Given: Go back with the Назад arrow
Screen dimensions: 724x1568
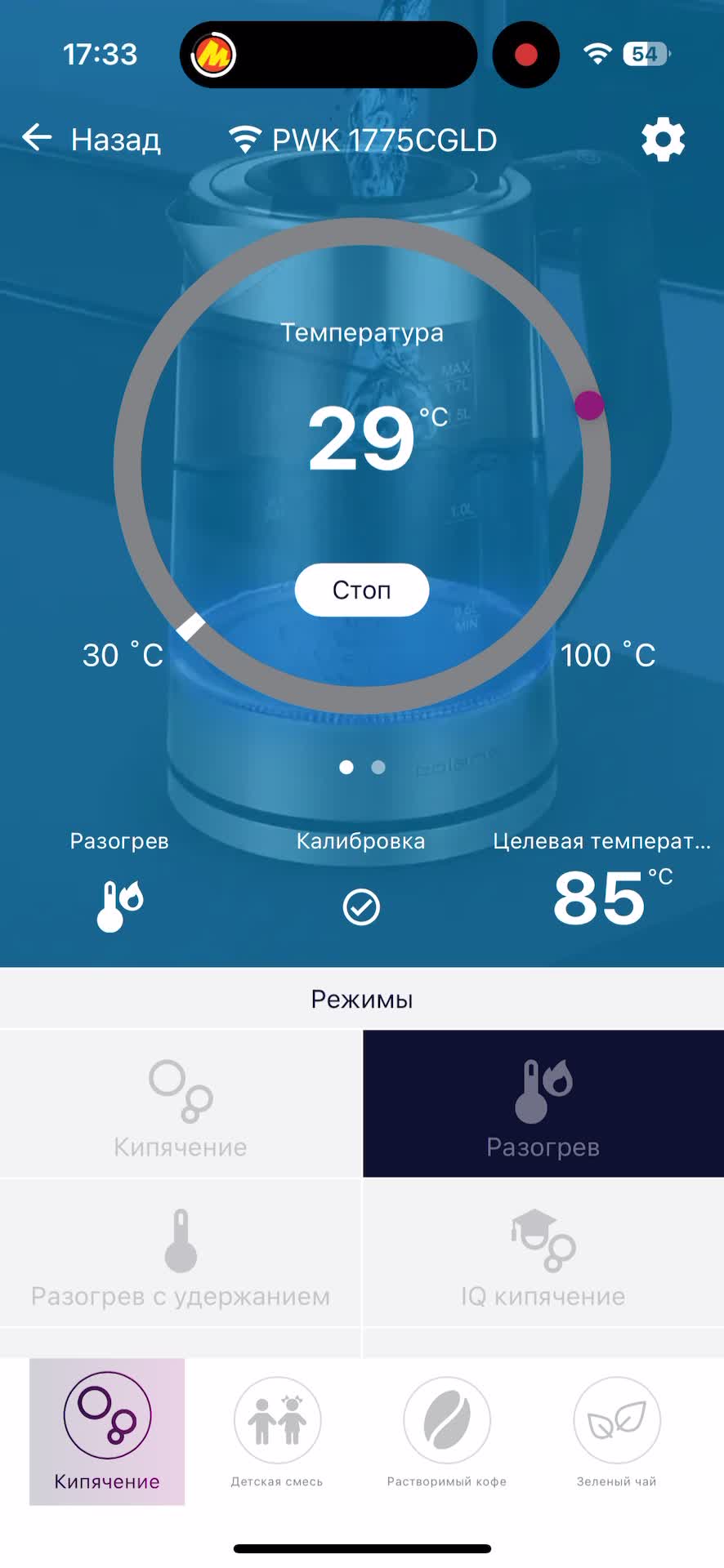Looking at the screenshot, I should (91, 139).
